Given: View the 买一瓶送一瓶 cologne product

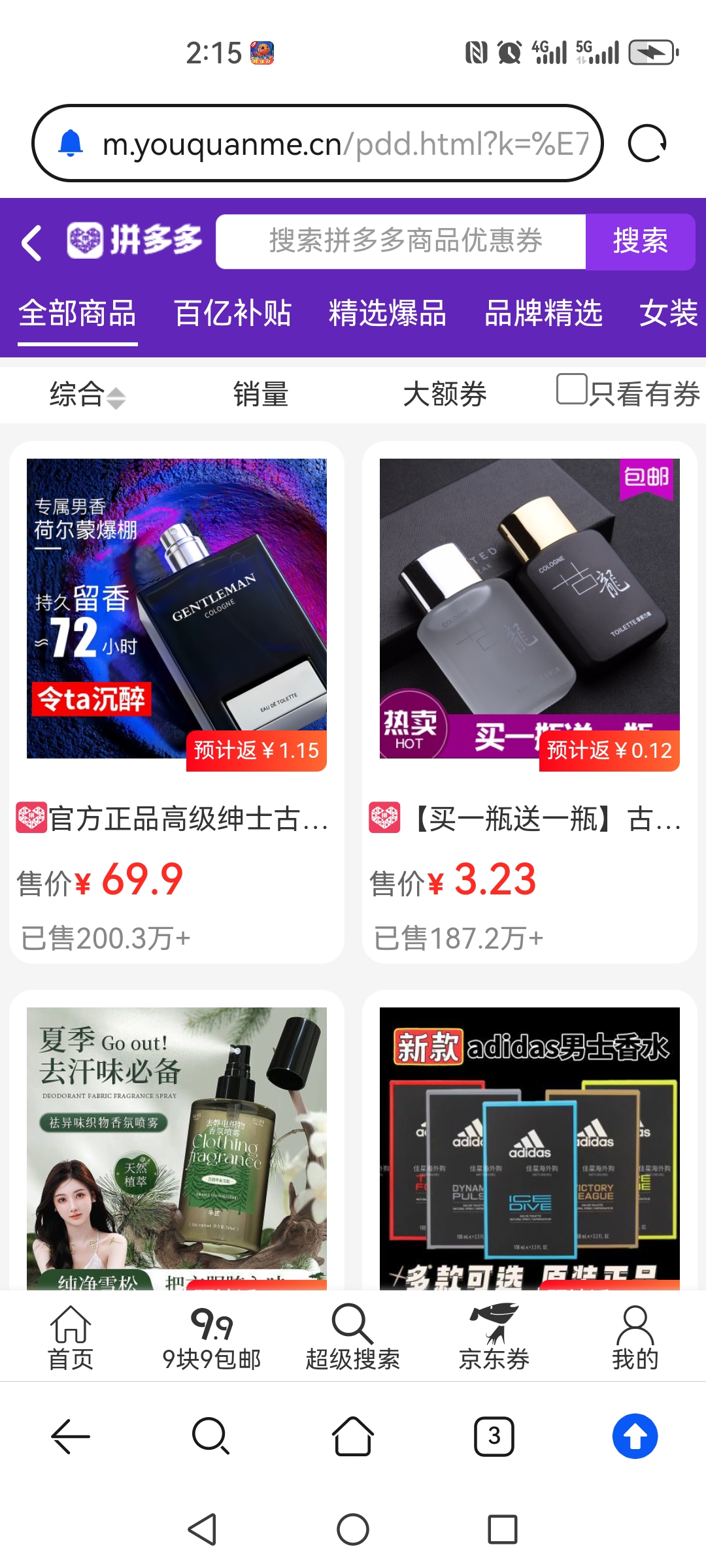Looking at the screenshot, I should [x=529, y=702].
